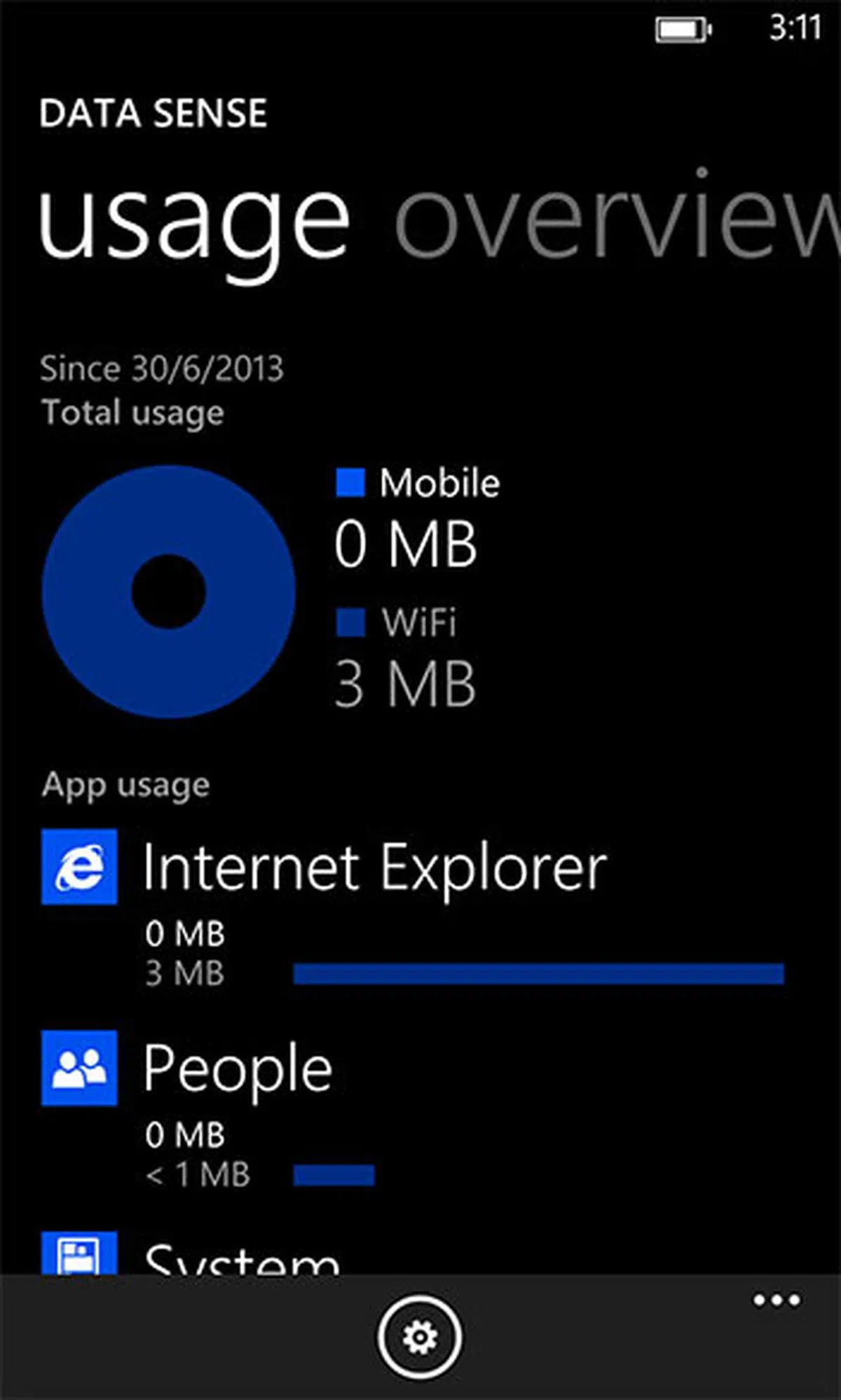Expand the app bar overflow menu
This screenshot has height=1400, width=841.
click(776, 1301)
